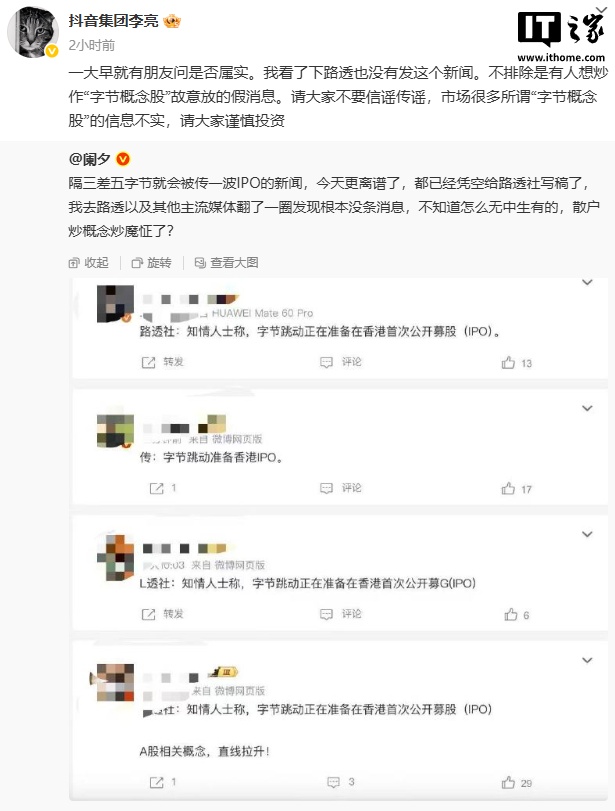Open 抖音集团李亮's profile avatar

(32, 33)
